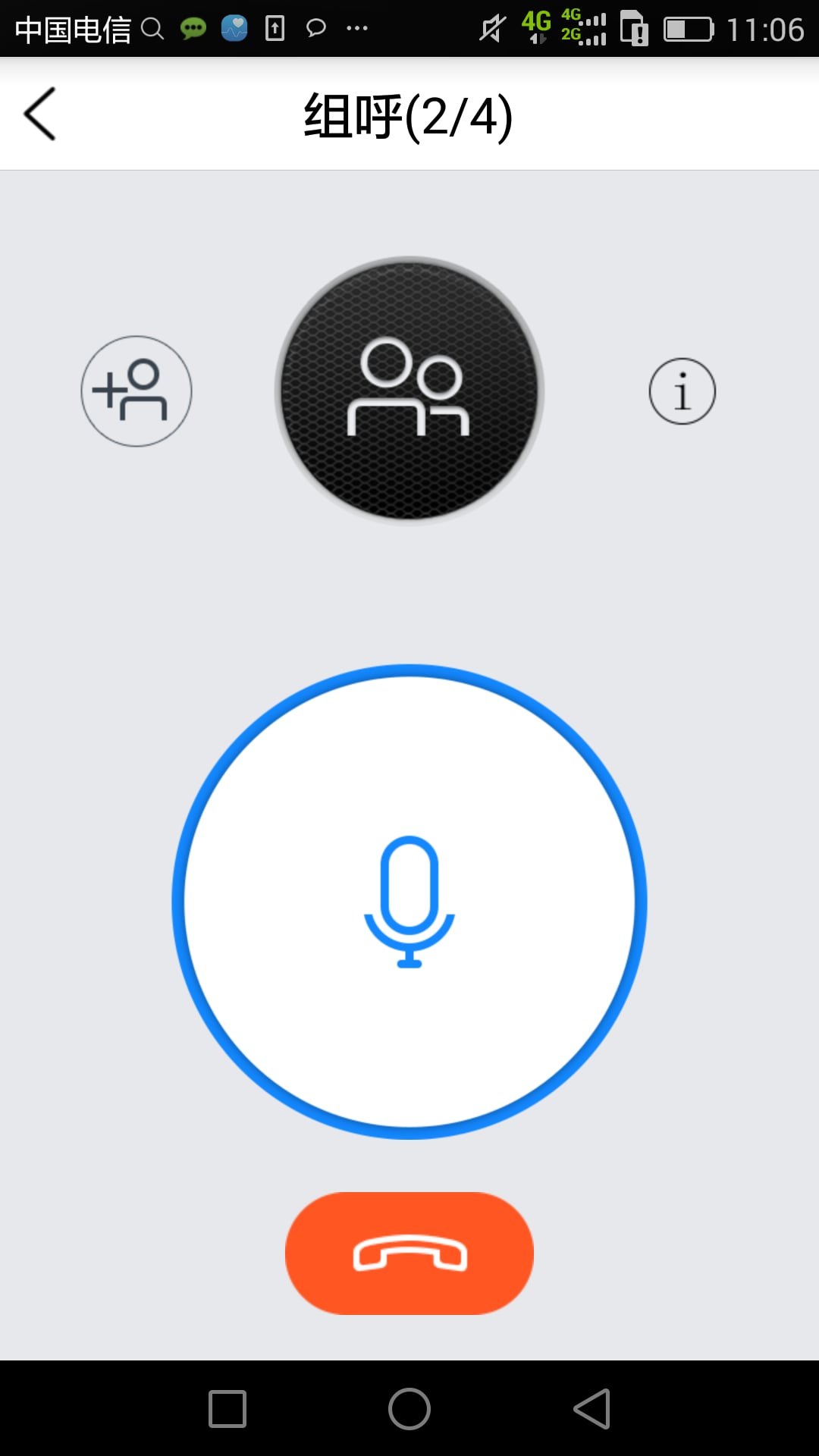The height and width of the screenshot is (1456, 819).
Task: Go to the phone home screen
Action: tap(409, 1409)
